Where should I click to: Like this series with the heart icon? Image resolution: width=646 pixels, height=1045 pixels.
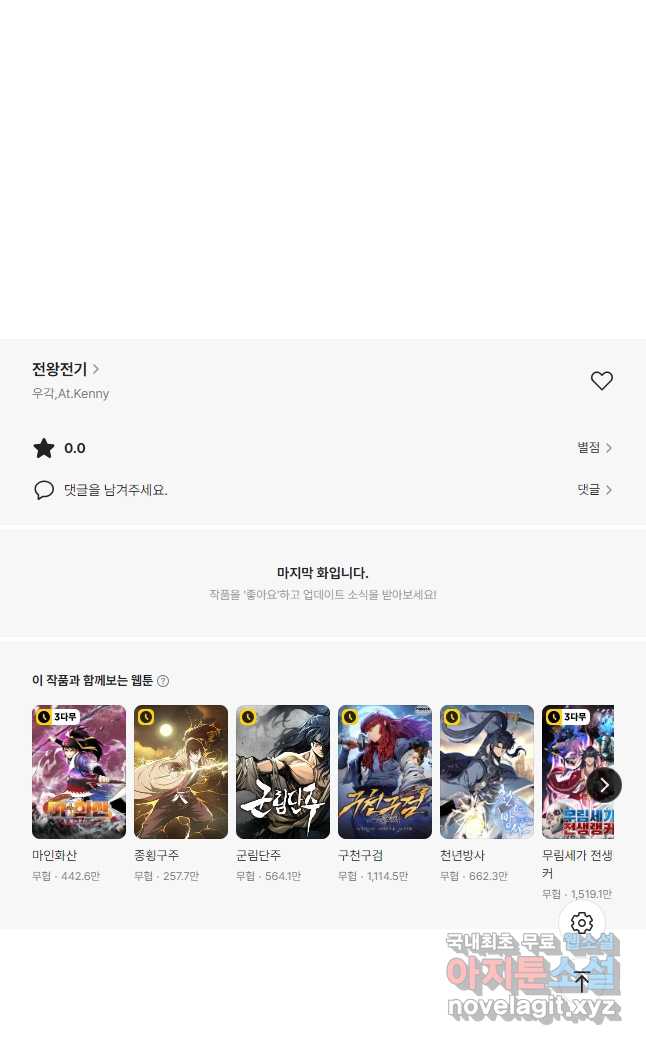click(601, 381)
